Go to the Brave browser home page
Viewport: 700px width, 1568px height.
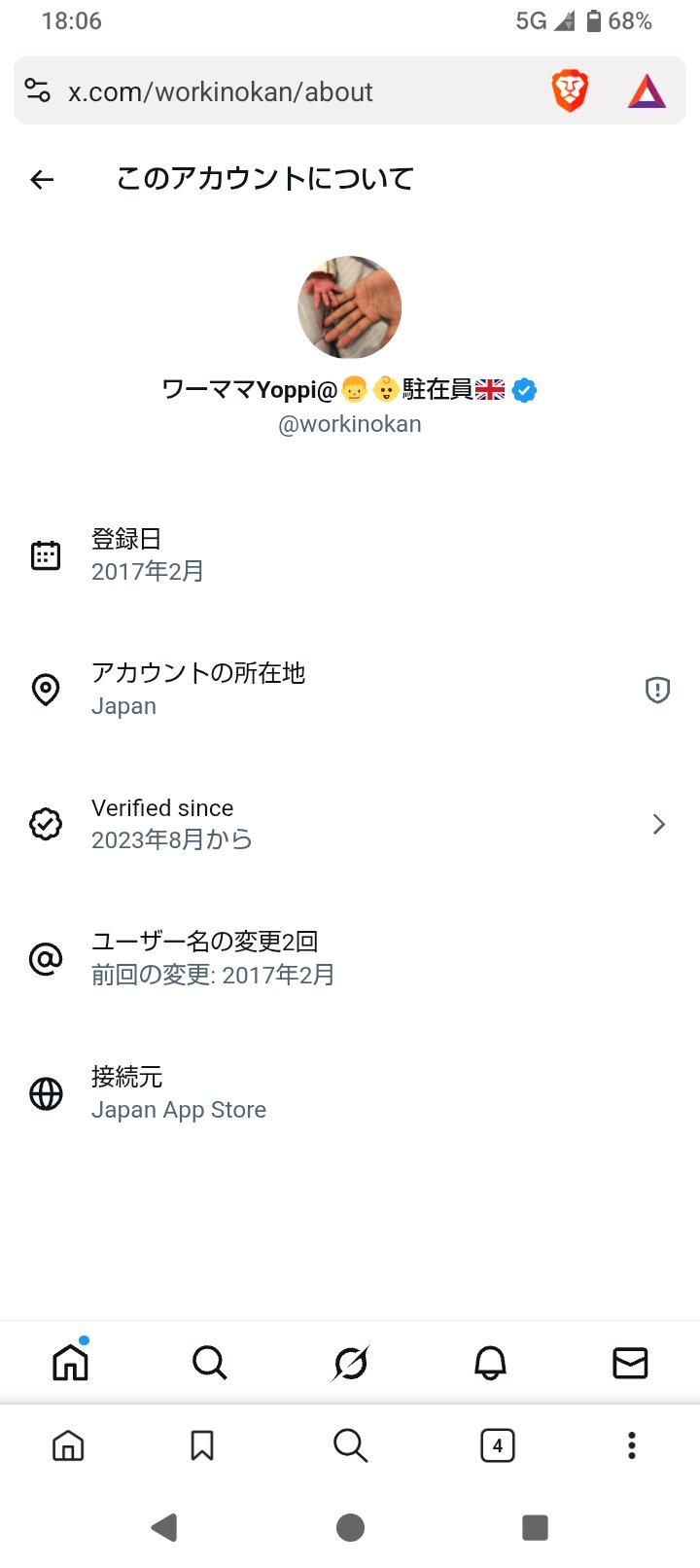68,1445
